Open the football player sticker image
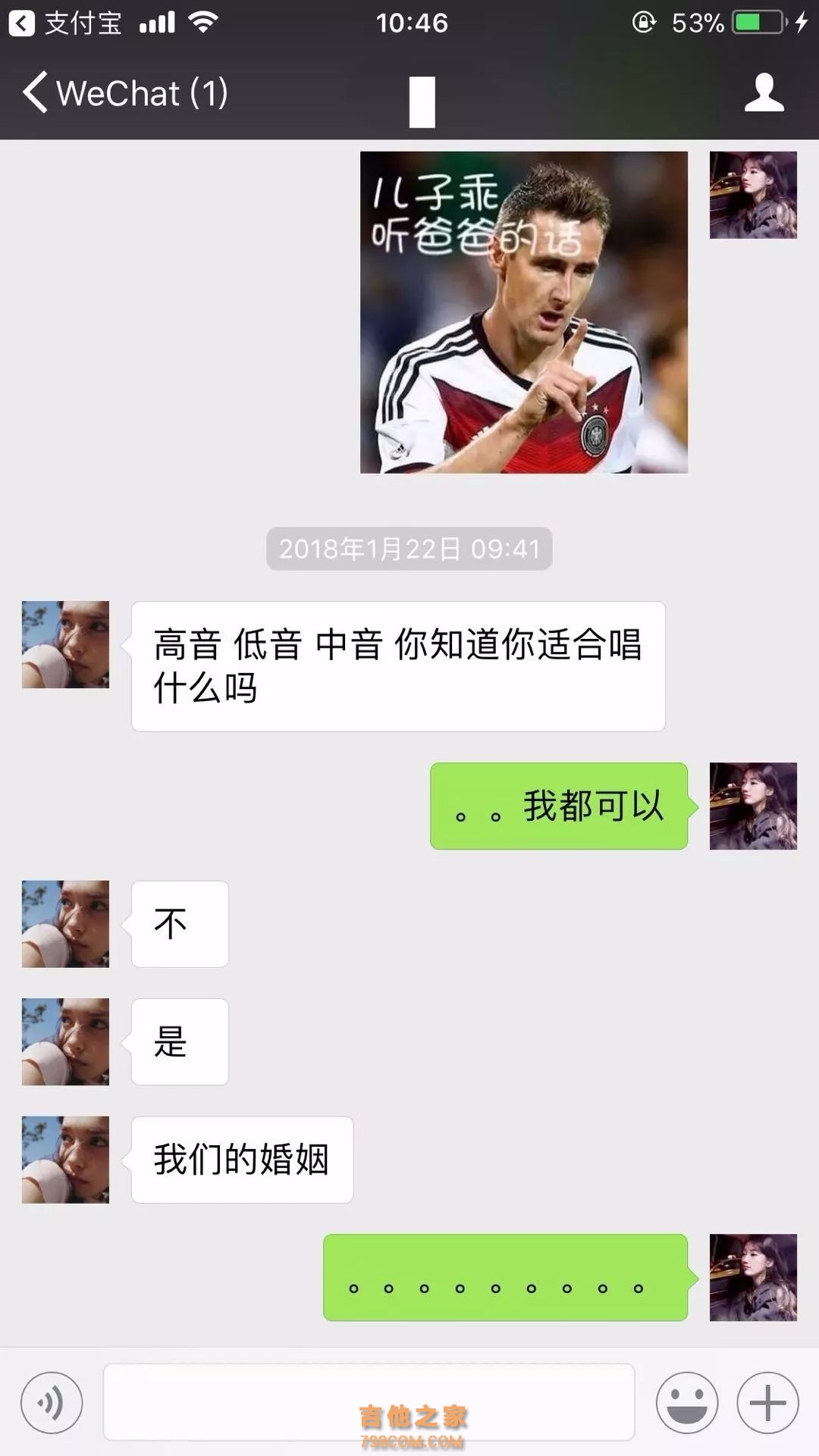 coord(523,312)
